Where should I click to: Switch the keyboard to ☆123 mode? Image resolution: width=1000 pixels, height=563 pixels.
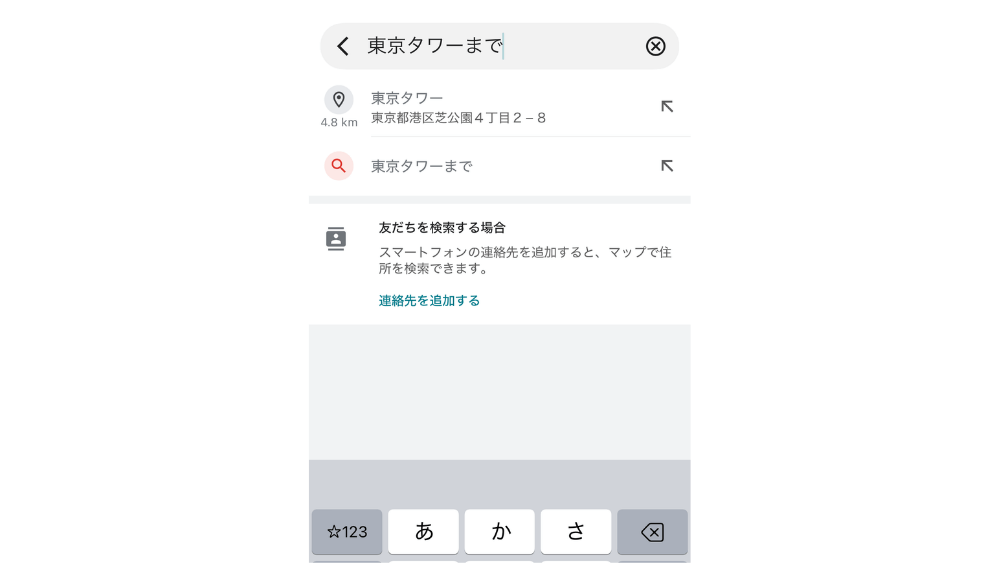tap(347, 532)
